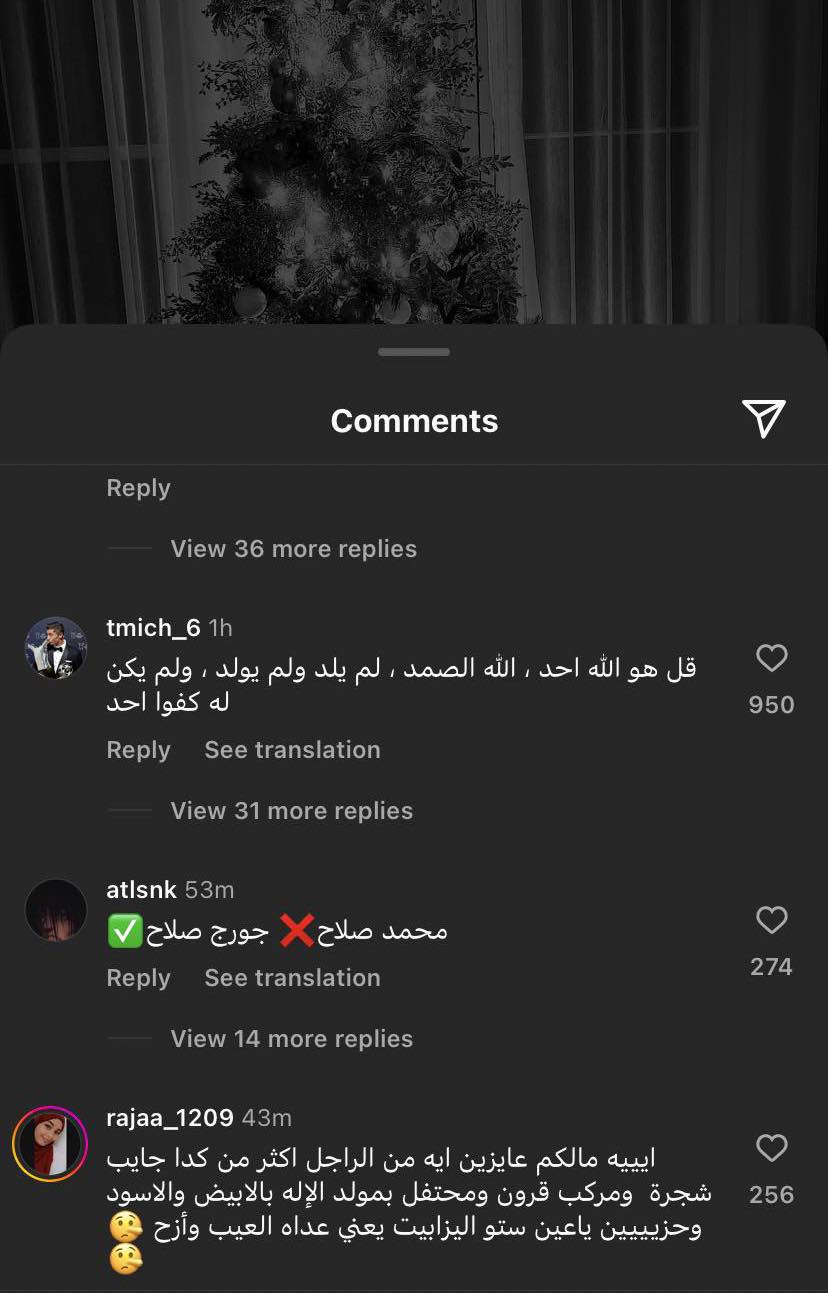The width and height of the screenshot is (828, 1293).
Task: Expand View 36 more replies
Action: tap(293, 549)
